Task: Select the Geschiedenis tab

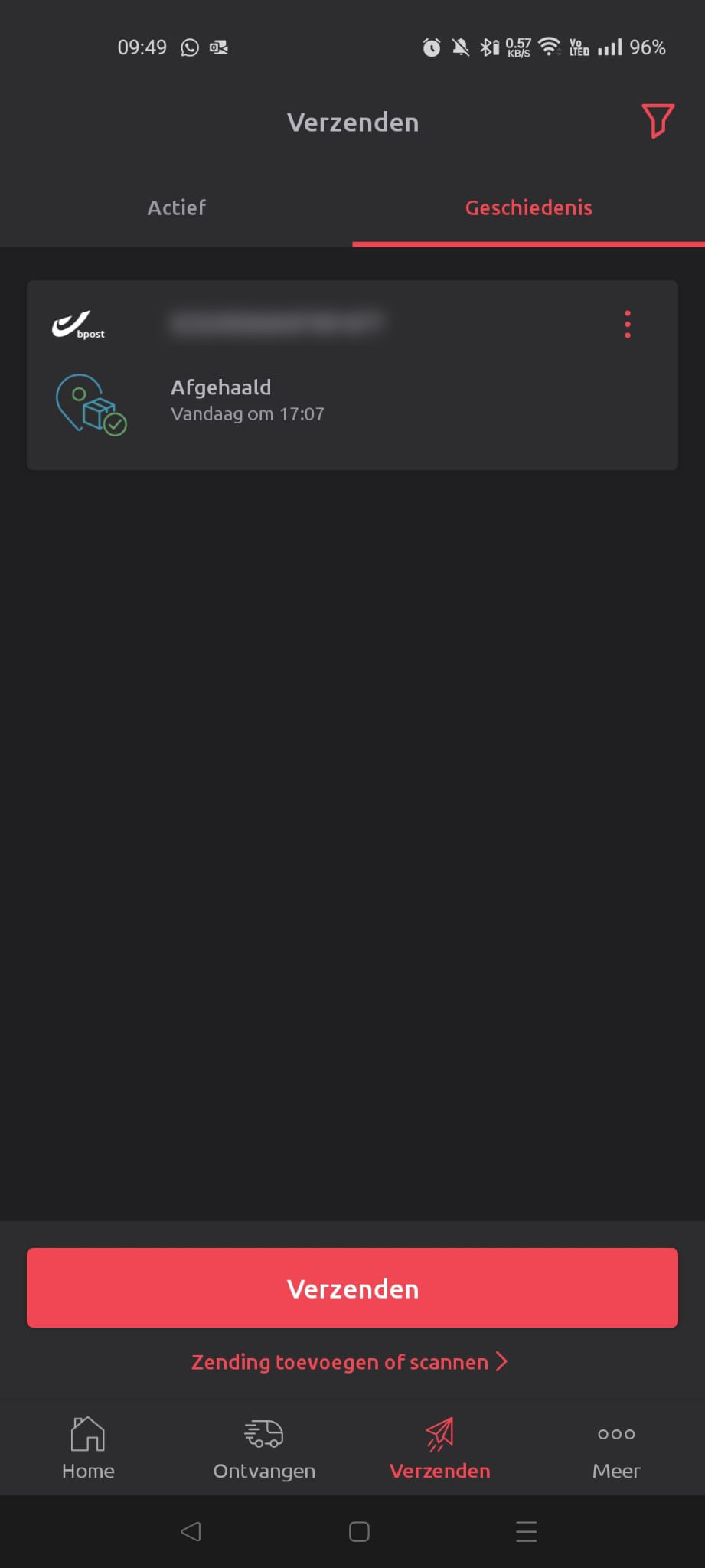Action: click(528, 207)
